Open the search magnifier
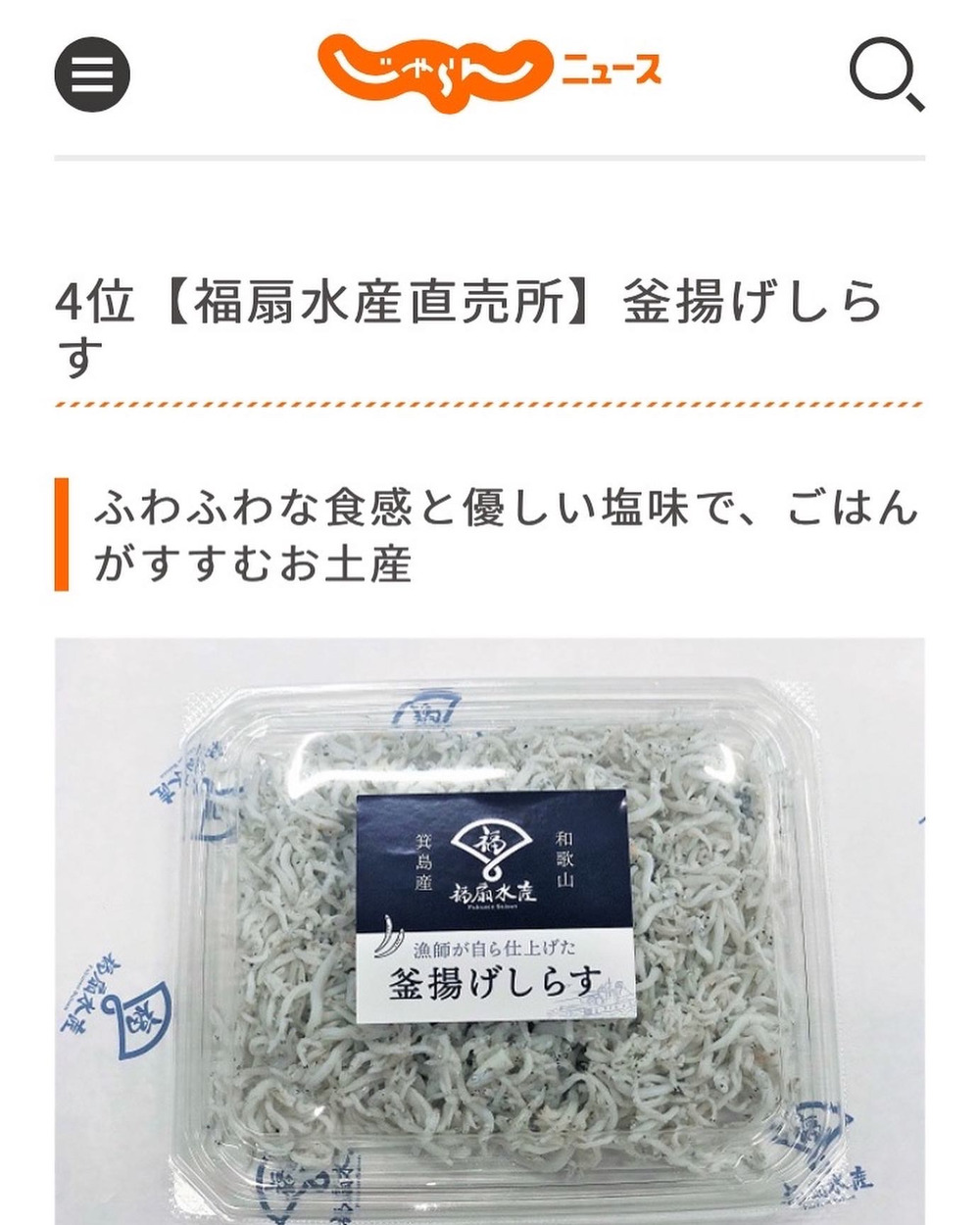Image resolution: width=980 pixels, height=1225 pixels. pyautogui.click(x=886, y=74)
